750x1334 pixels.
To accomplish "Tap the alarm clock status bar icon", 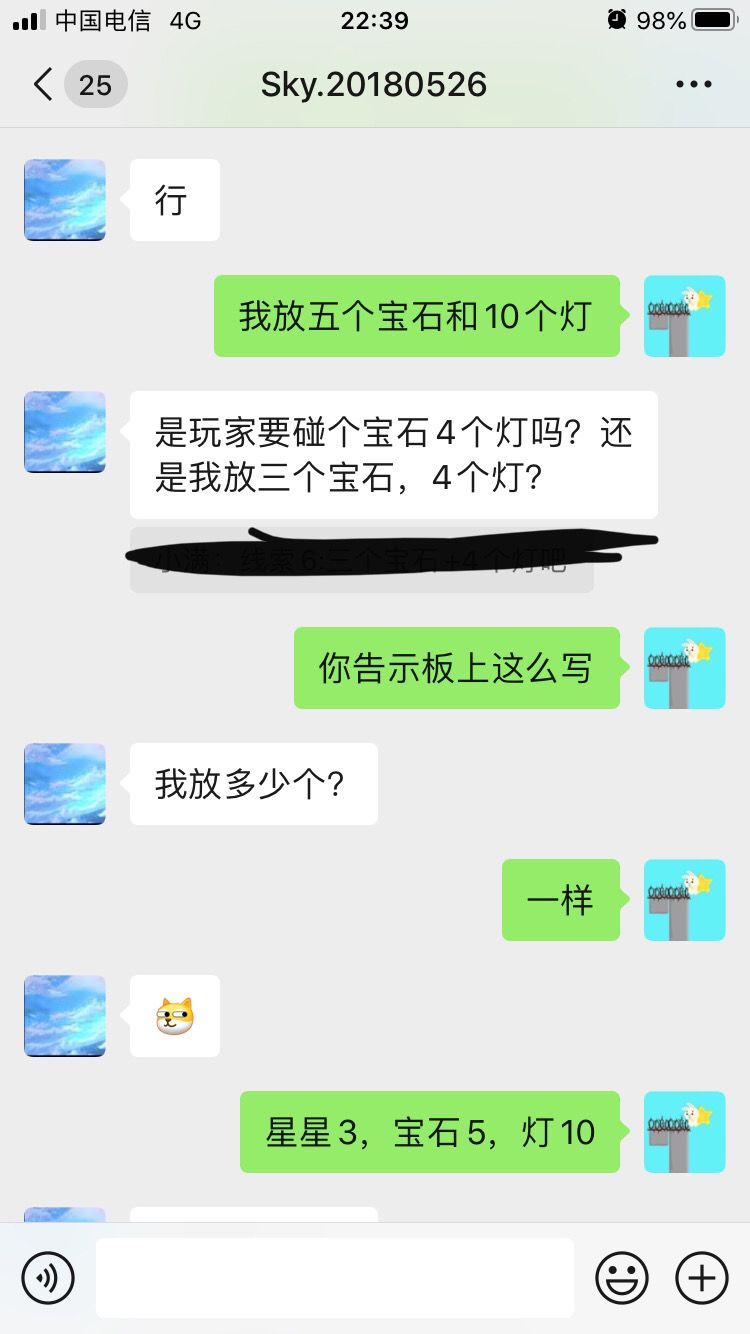I will (618, 19).
